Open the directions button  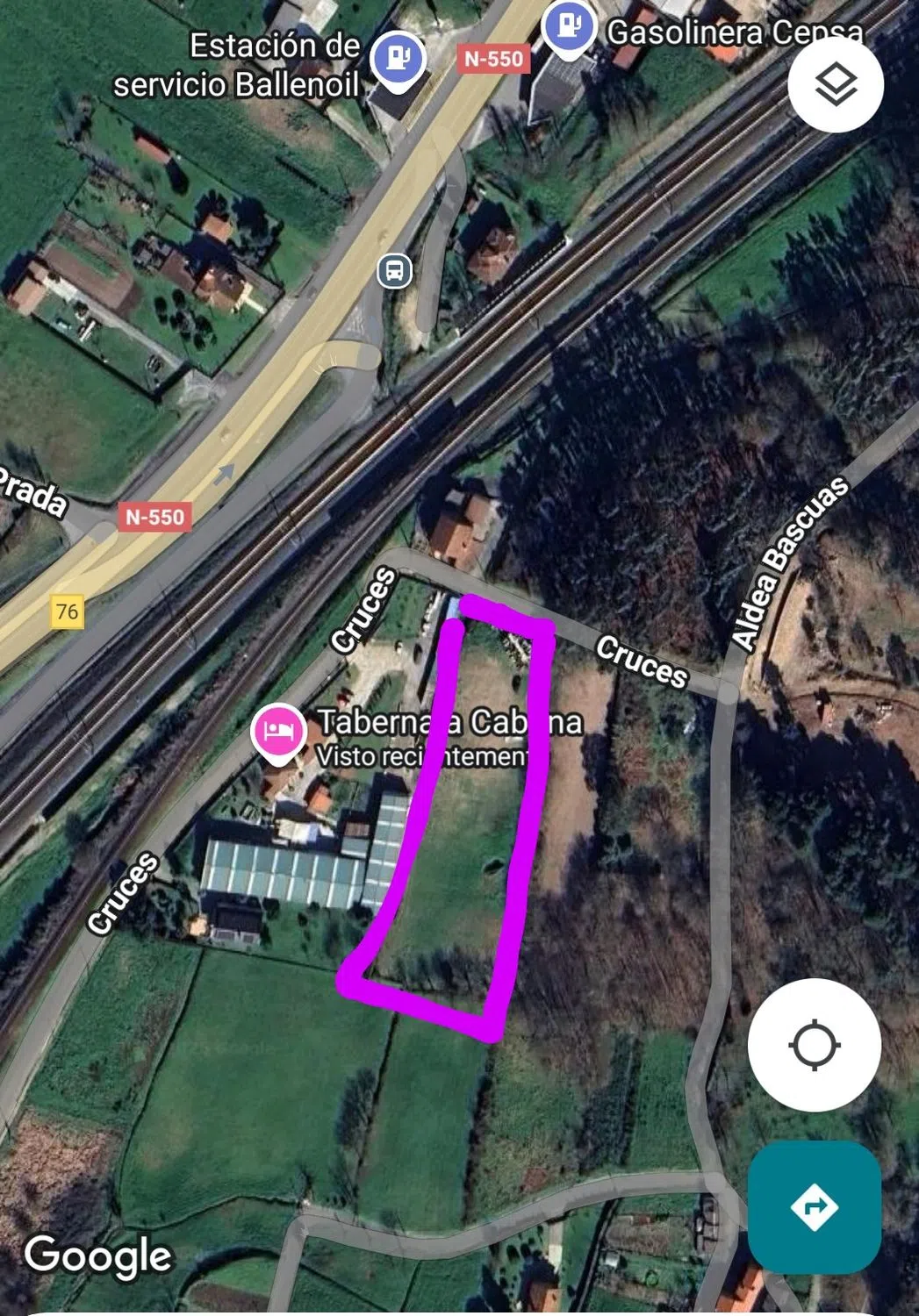pos(814,1206)
